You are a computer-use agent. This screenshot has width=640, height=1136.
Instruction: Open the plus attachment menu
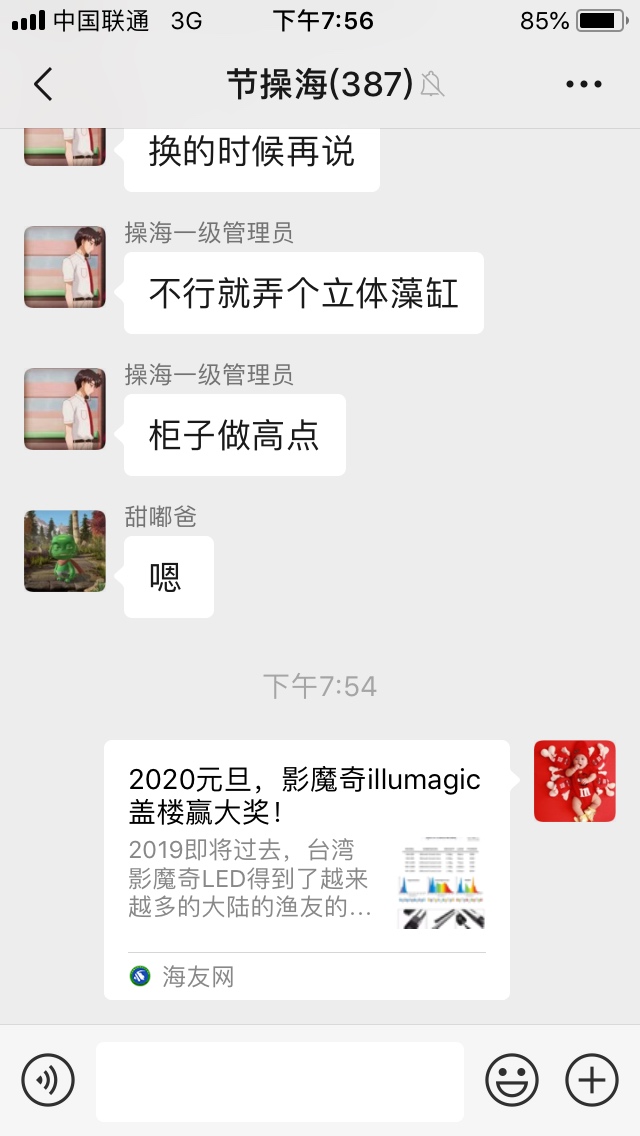pos(592,1080)
